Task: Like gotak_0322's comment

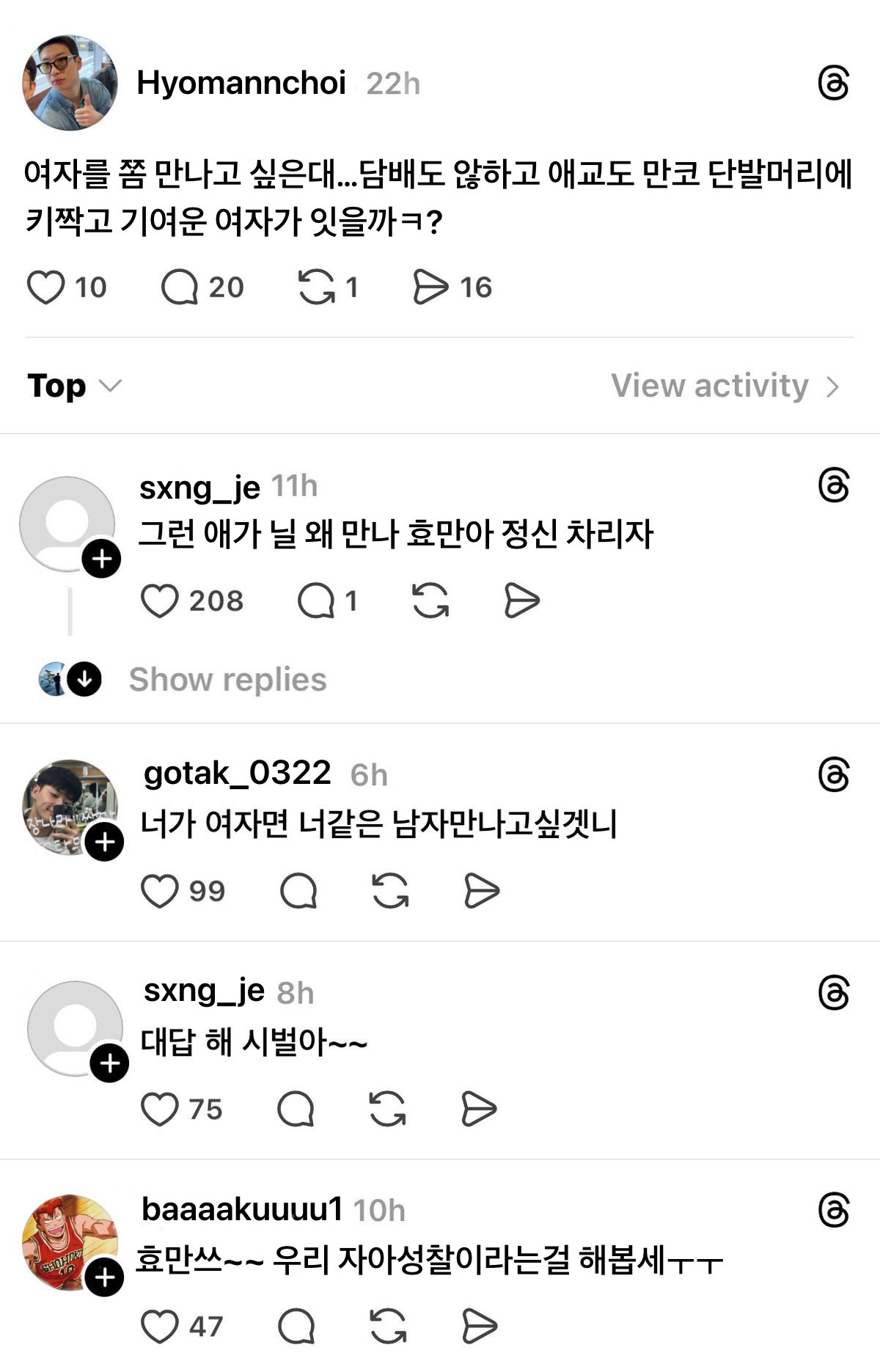Action: tap(160, 891)
